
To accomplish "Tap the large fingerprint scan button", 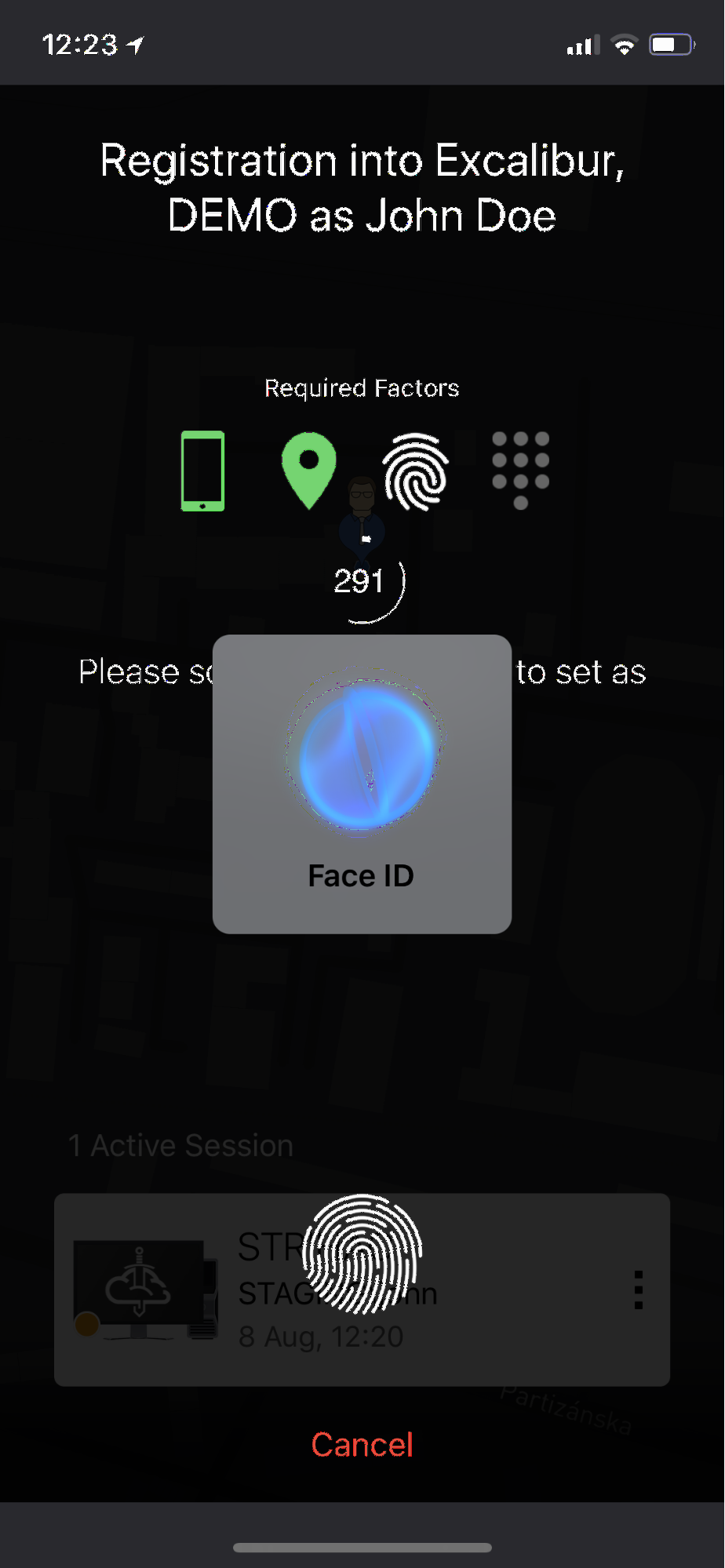I will pos(362,1253).
